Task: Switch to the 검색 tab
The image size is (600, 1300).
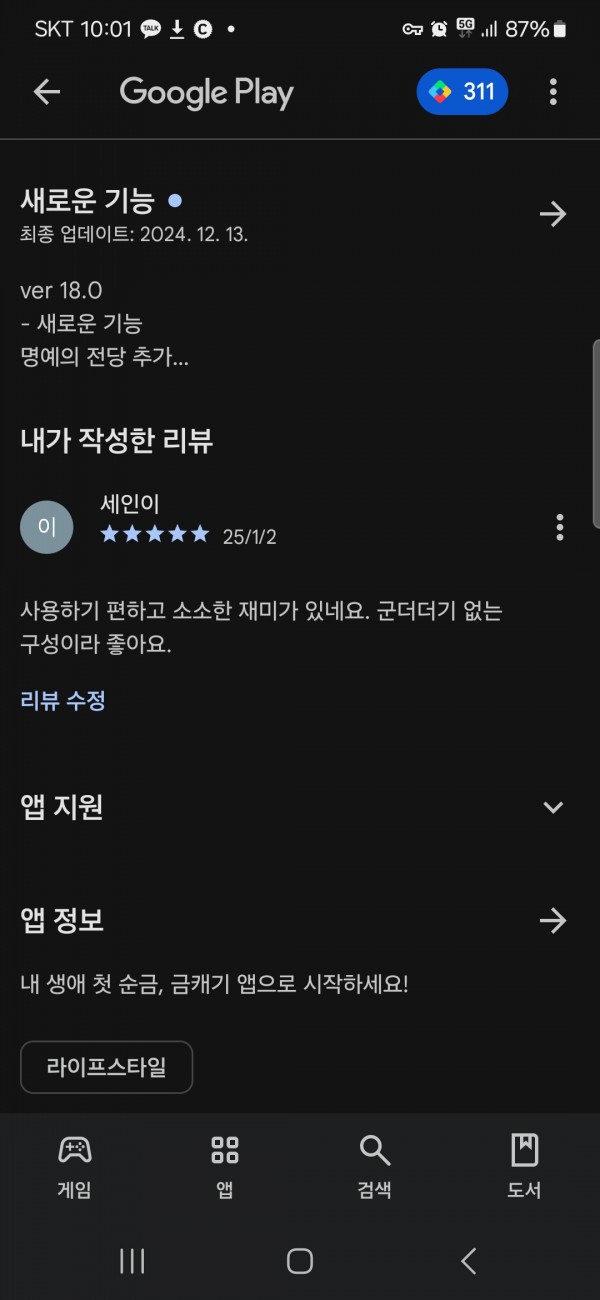Action: coord(375,1166)
